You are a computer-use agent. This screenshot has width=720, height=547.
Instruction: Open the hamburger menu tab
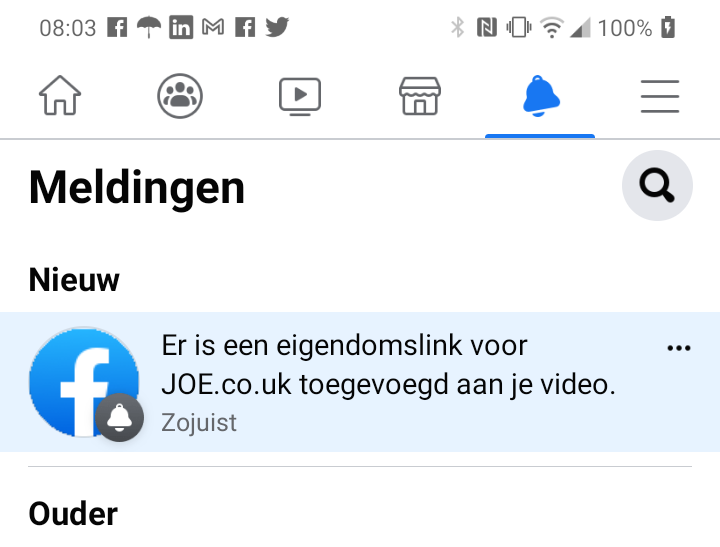(x=660, y=97)
